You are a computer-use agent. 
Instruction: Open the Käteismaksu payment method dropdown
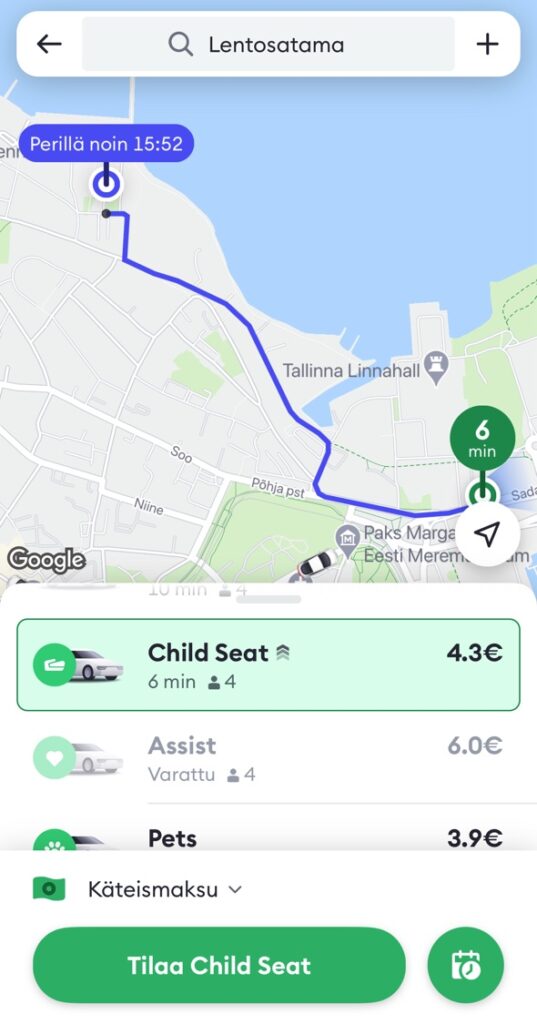point(138,889)
